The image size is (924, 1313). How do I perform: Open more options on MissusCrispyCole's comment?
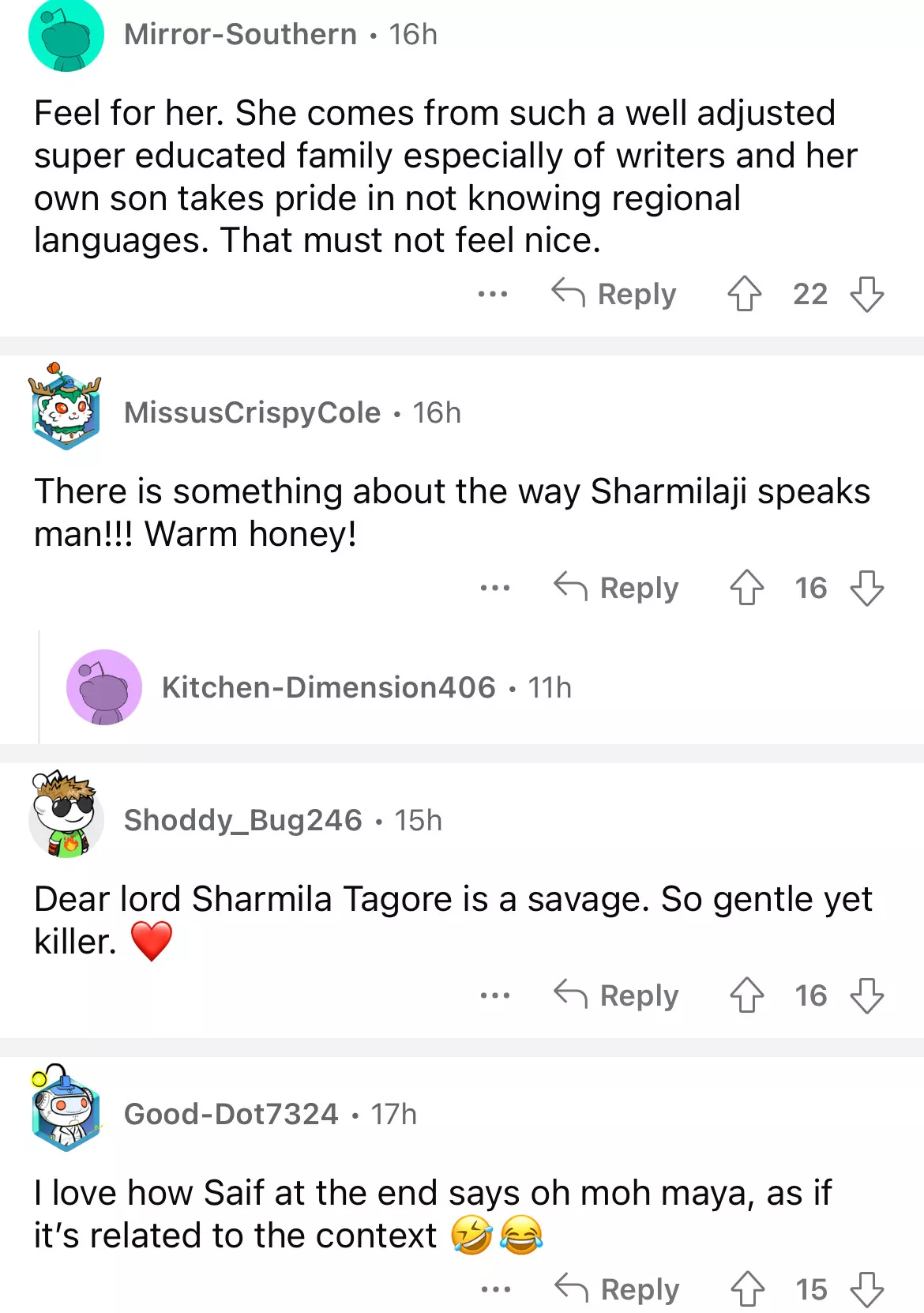pyautogui.click(x=495, y=588)
